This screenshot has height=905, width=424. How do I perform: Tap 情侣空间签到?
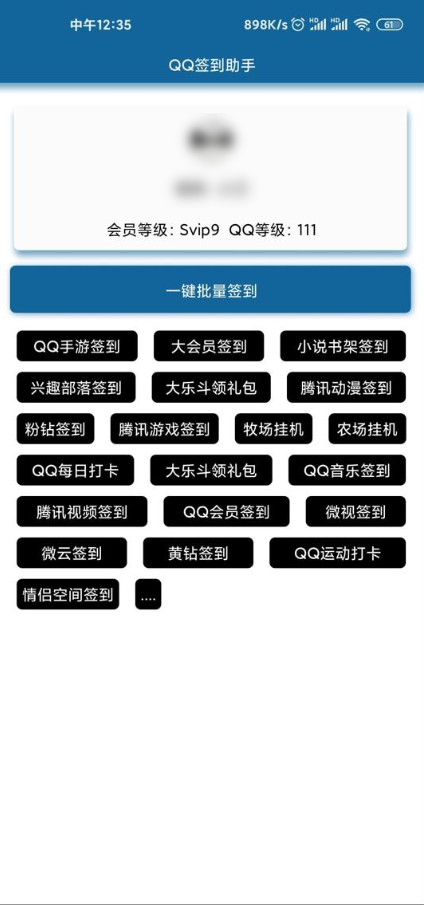[68, 594]
